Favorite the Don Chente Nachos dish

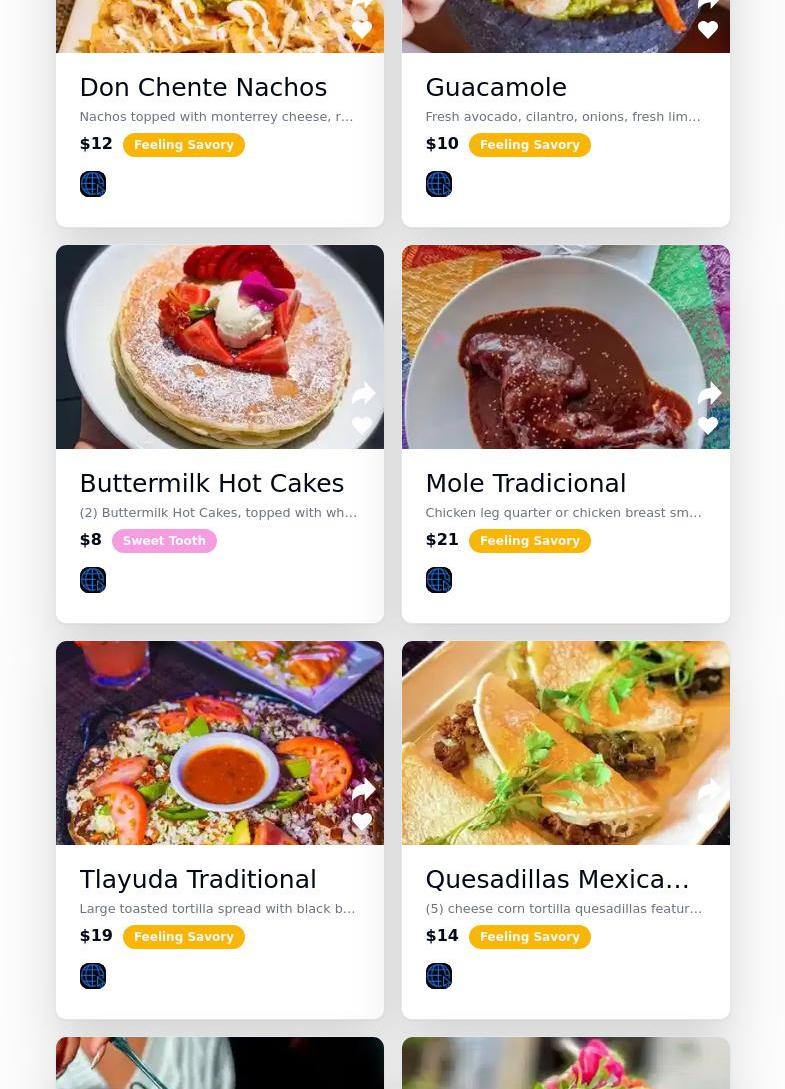pos(362,30)
